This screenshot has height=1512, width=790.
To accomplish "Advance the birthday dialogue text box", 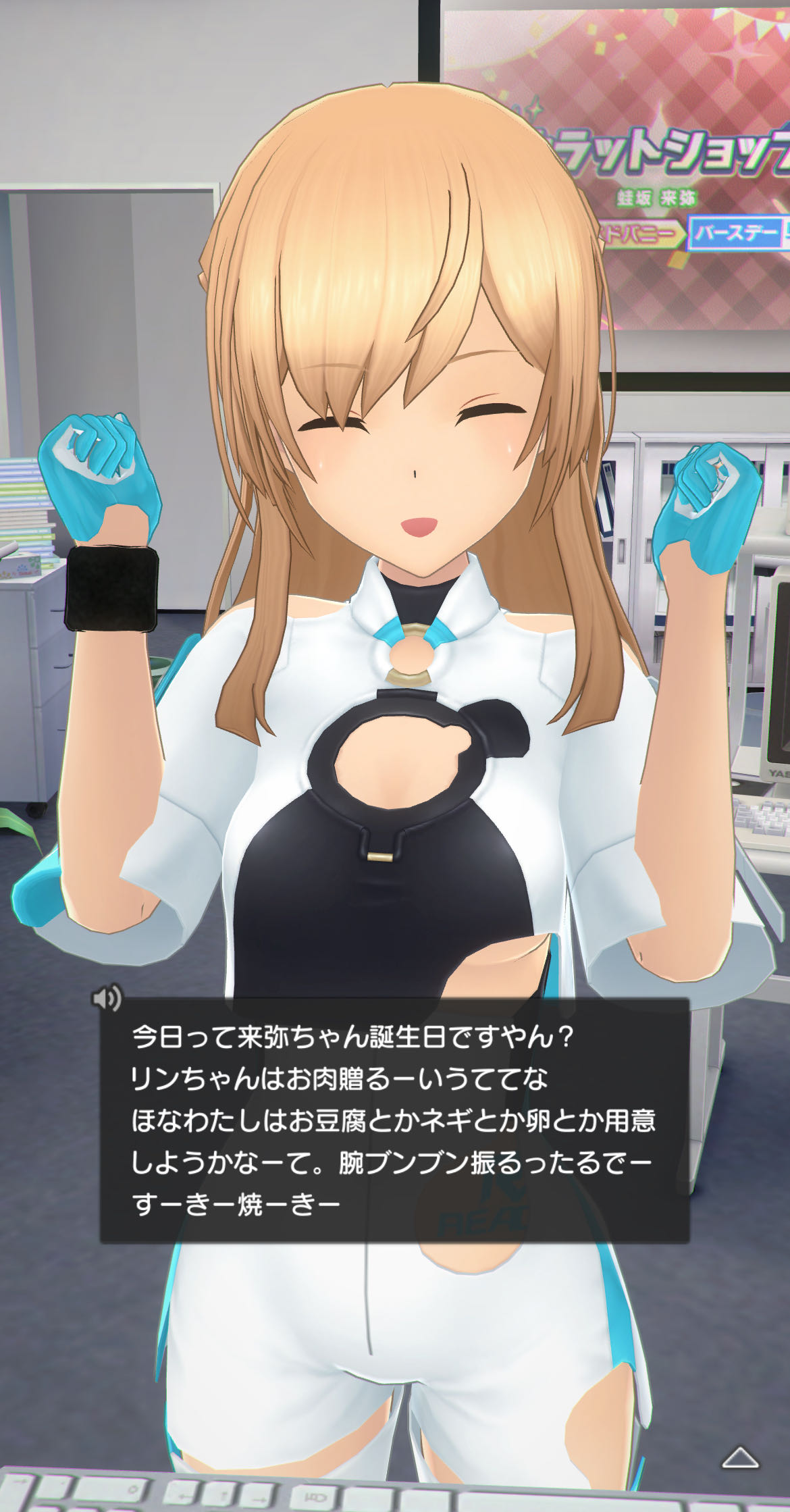I will [394, 1121].
